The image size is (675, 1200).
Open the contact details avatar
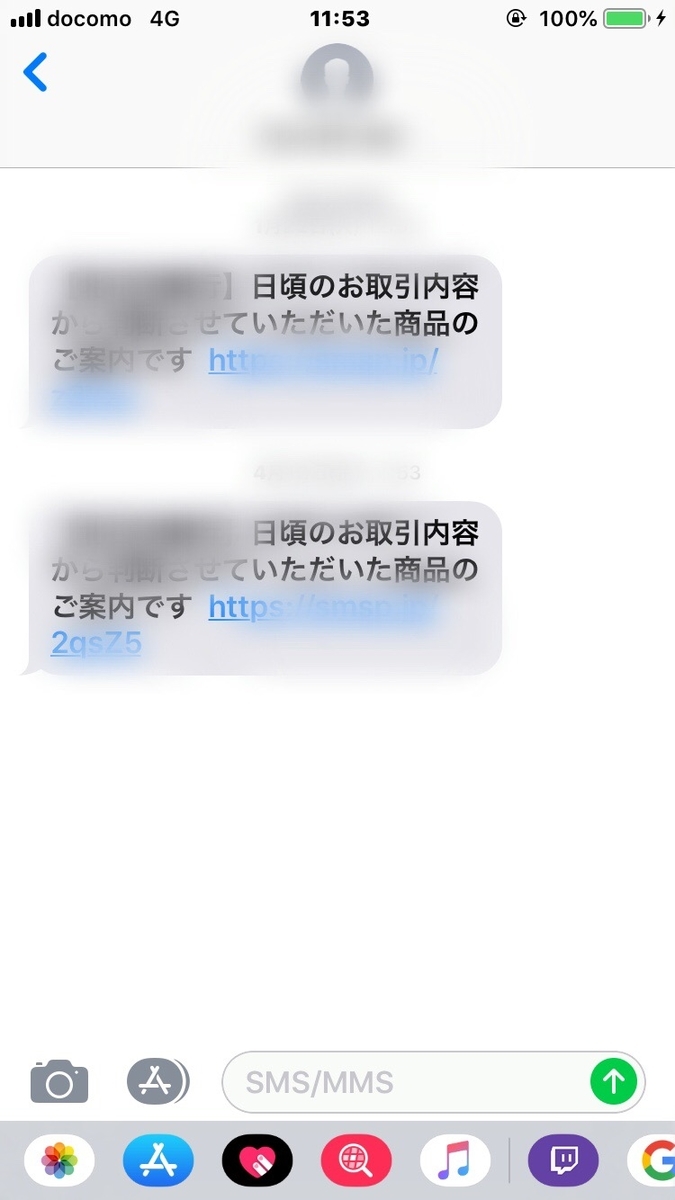(336, 76)
